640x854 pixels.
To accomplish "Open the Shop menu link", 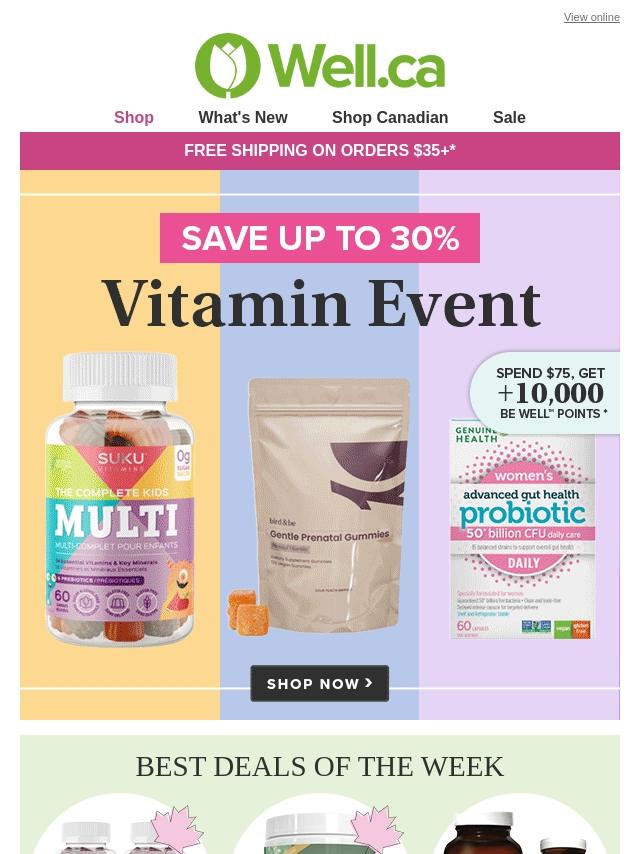I will (x=134, y=117).
